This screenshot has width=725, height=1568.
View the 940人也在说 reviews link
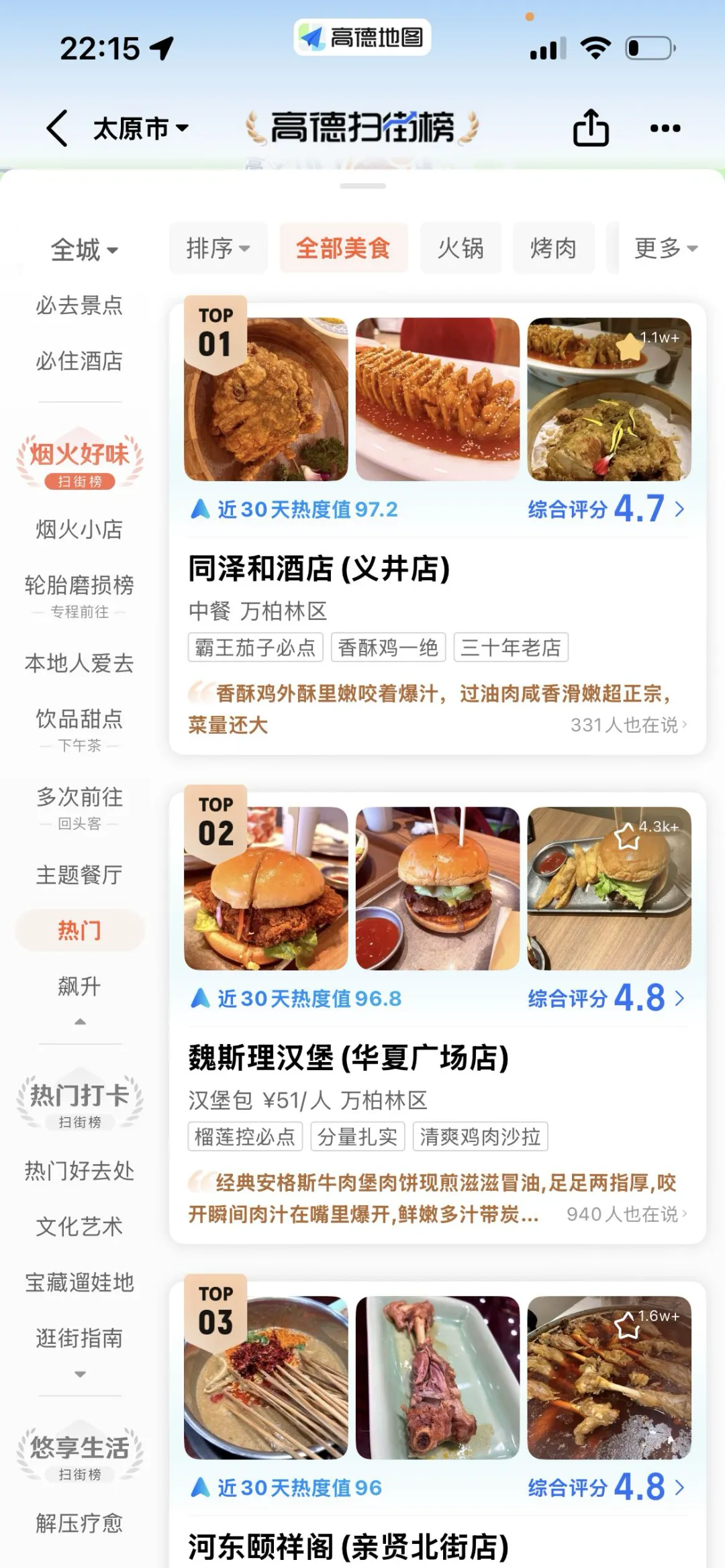click(x=626, y=1214)
